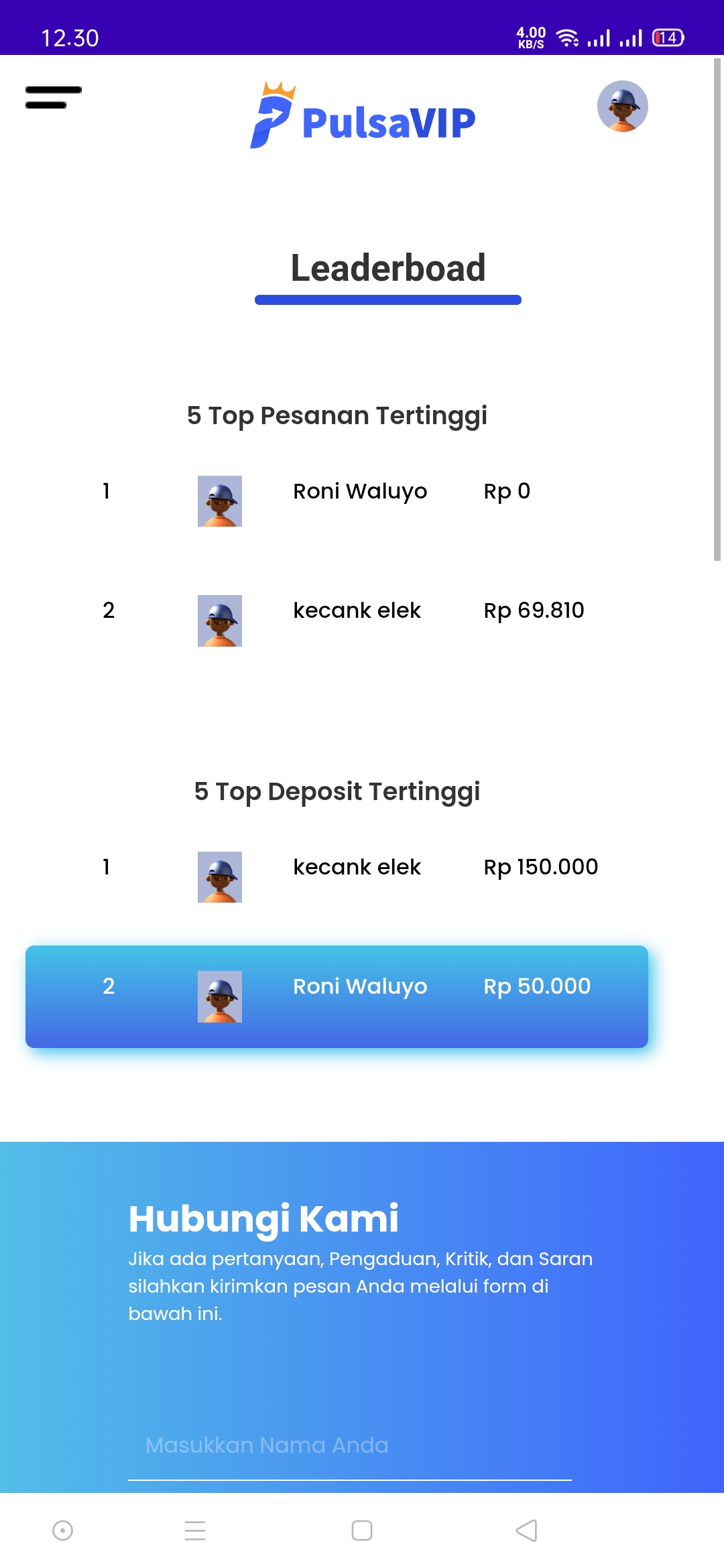This screenshot has height=1568, width=724.
Task: Go back using the system back button
Action: [527, 1530]
